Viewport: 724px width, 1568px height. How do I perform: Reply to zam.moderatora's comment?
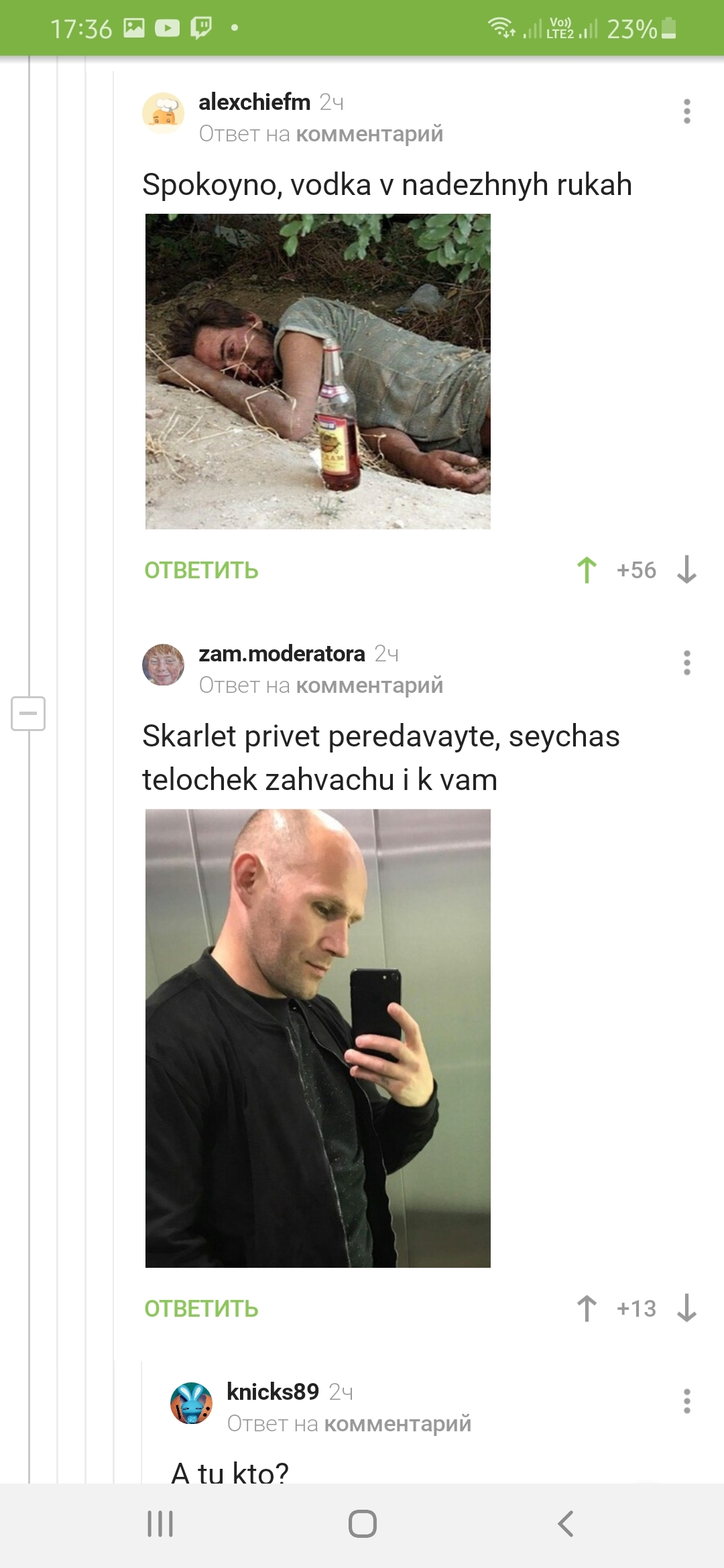[x=201, y=1309]
